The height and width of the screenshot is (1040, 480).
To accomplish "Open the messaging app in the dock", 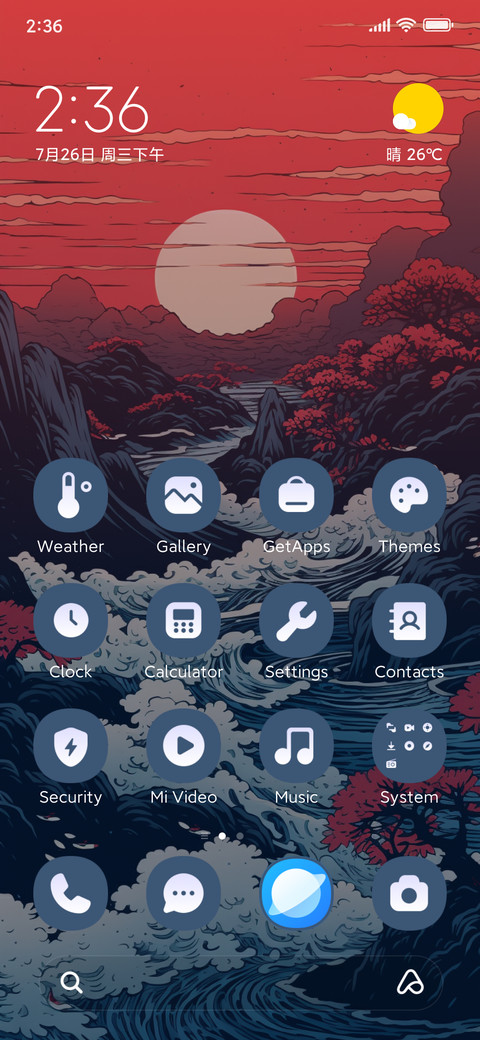I will 183,893.
